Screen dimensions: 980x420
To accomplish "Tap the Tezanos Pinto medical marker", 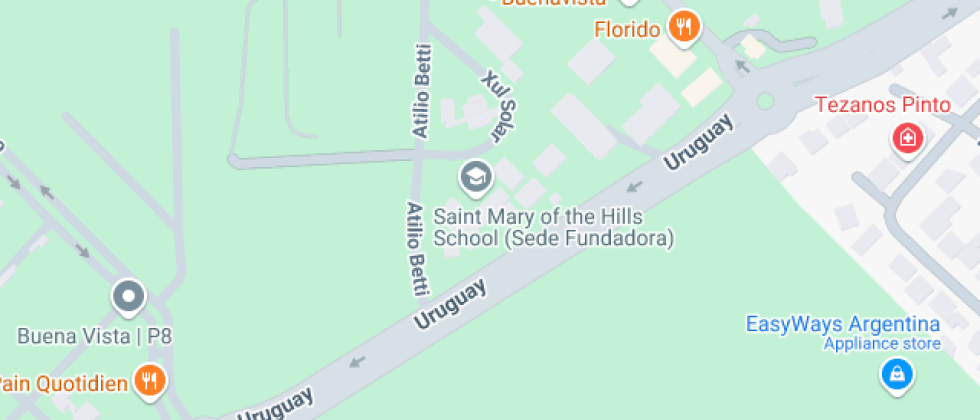I will coord(907,138).
